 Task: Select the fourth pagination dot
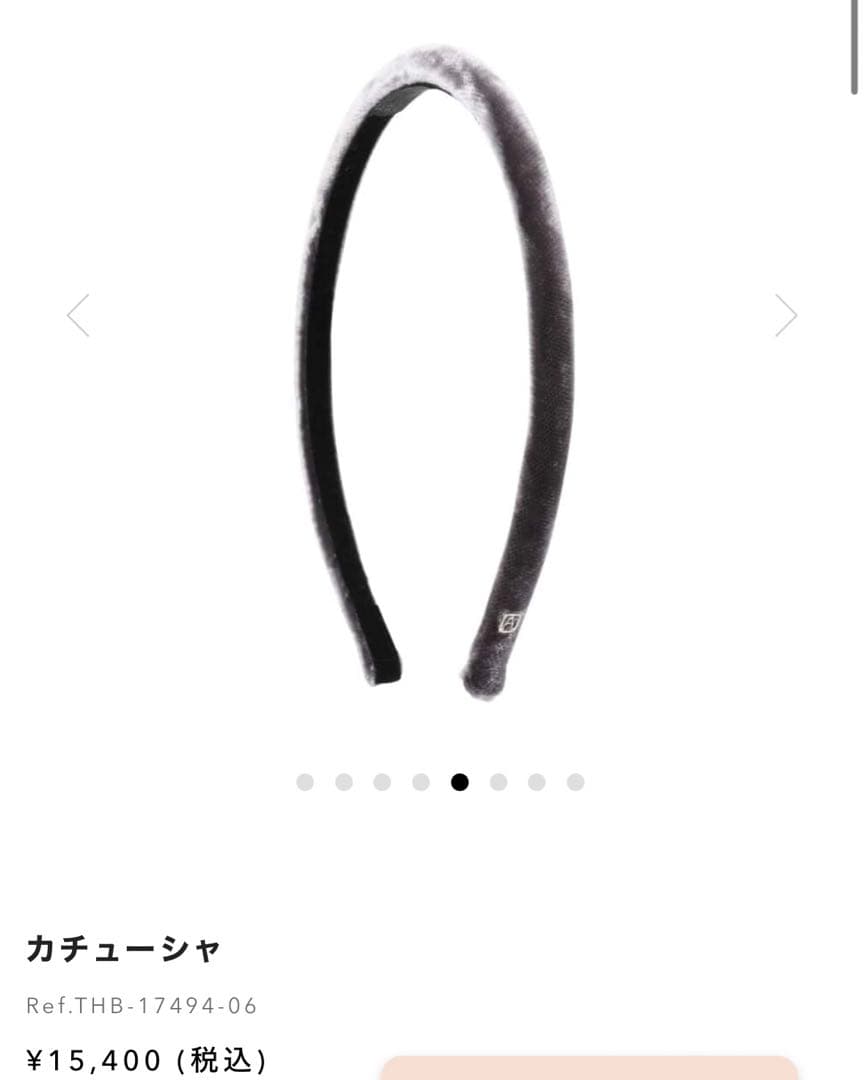click(x=422, y=782)
